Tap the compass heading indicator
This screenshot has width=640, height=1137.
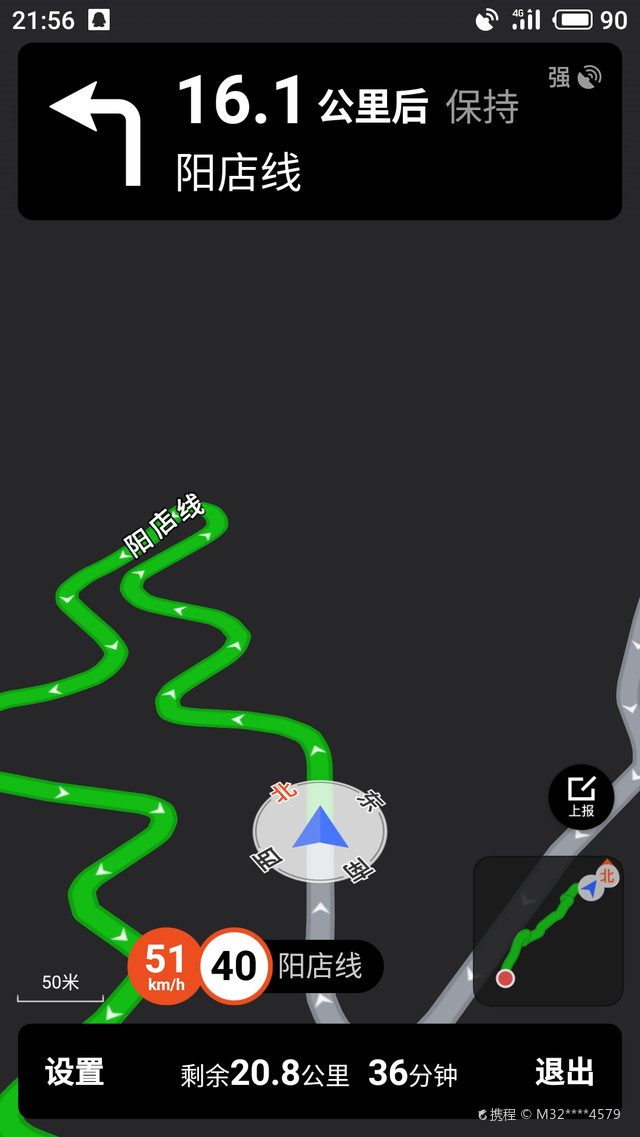pyautogui.click(x=319, y=831)
